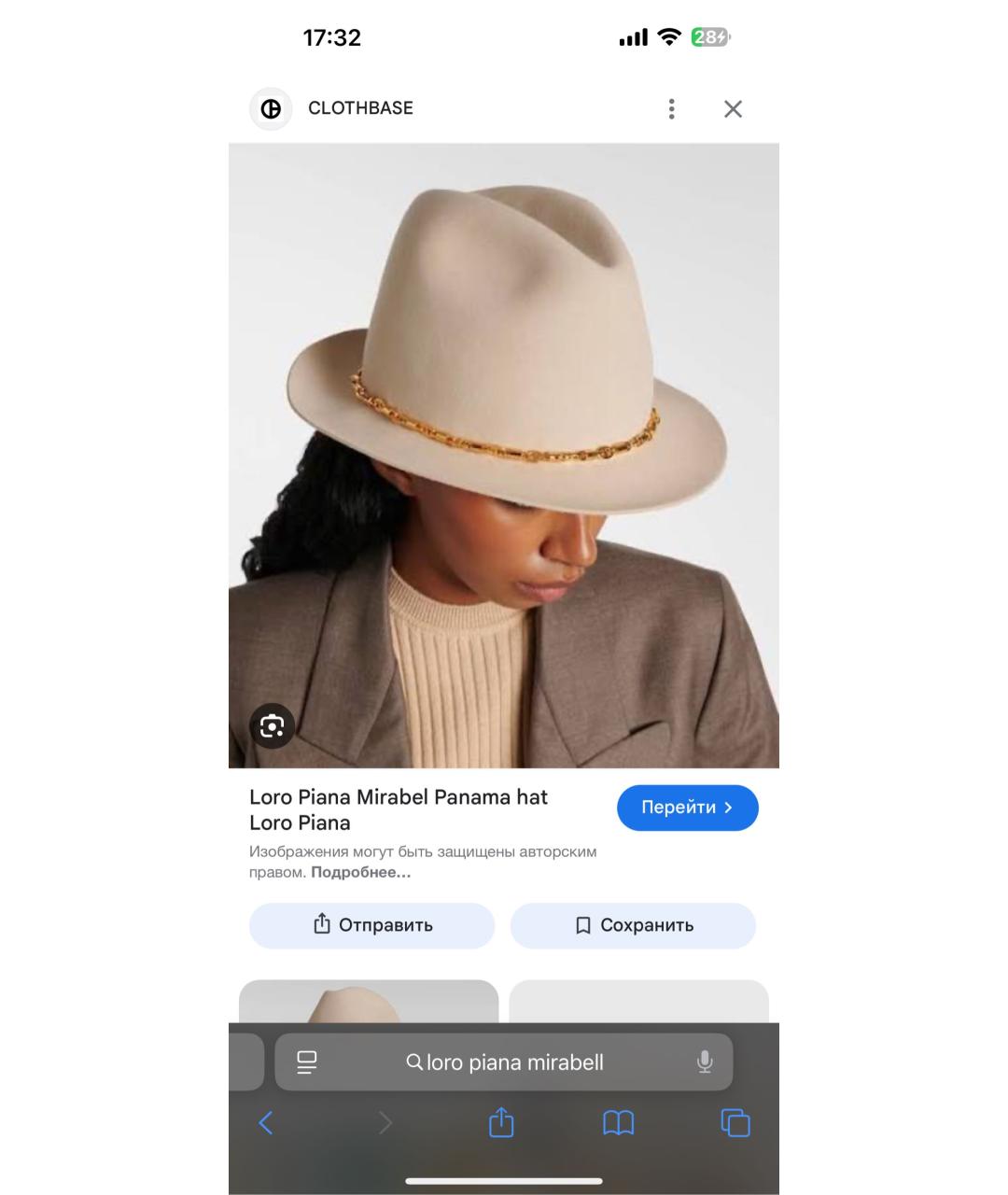Search this image with Google Lens

click(x=272, y=725)
